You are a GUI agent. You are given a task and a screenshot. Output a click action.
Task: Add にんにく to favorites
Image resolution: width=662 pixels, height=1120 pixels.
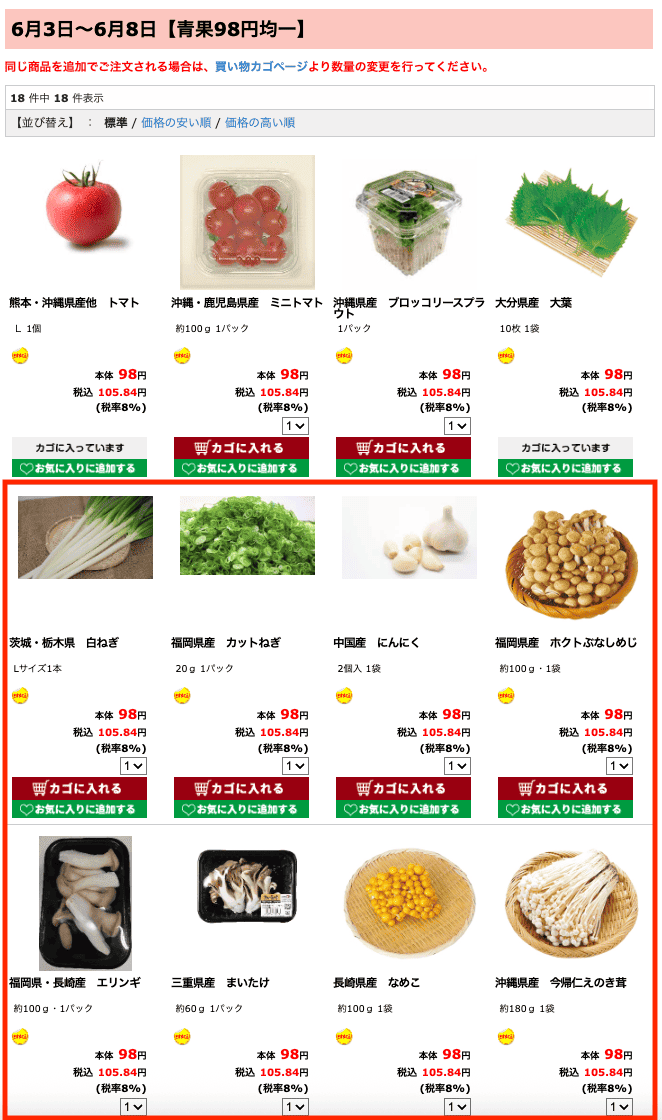coord(403,808)
